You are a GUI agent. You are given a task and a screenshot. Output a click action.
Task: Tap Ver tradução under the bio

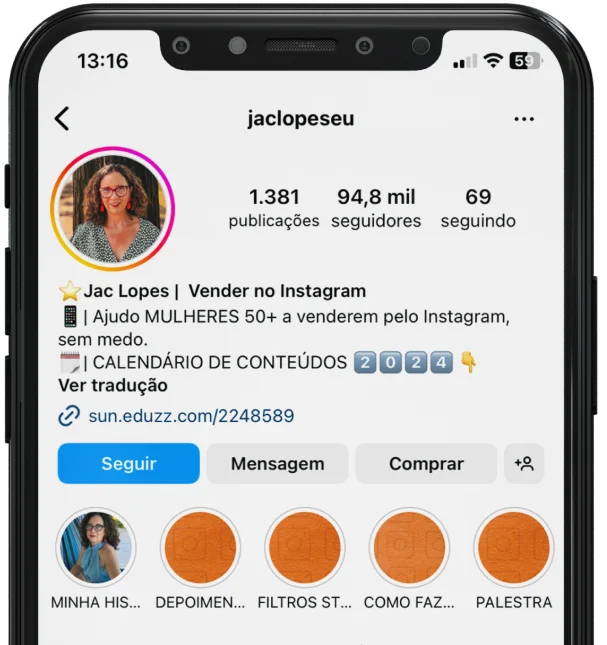113,386
